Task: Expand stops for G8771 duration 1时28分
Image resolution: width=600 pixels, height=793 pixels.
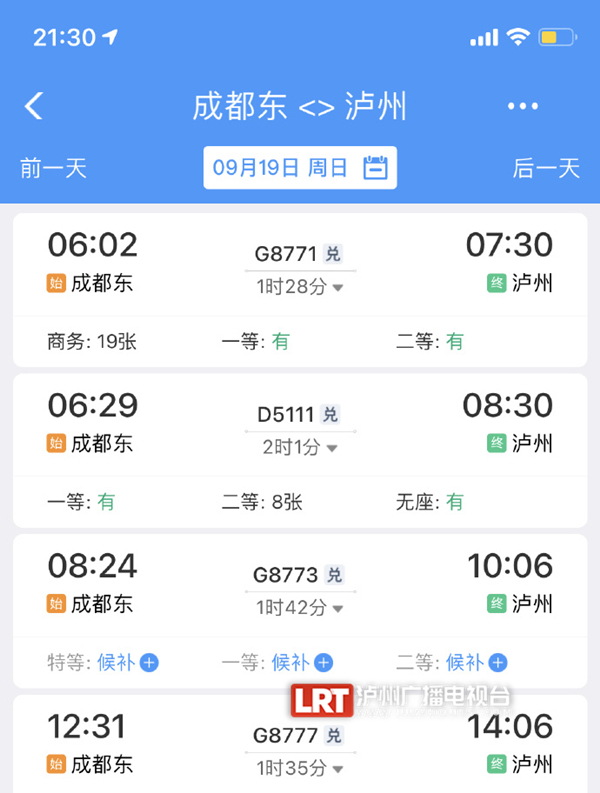Action: [301, 287]
